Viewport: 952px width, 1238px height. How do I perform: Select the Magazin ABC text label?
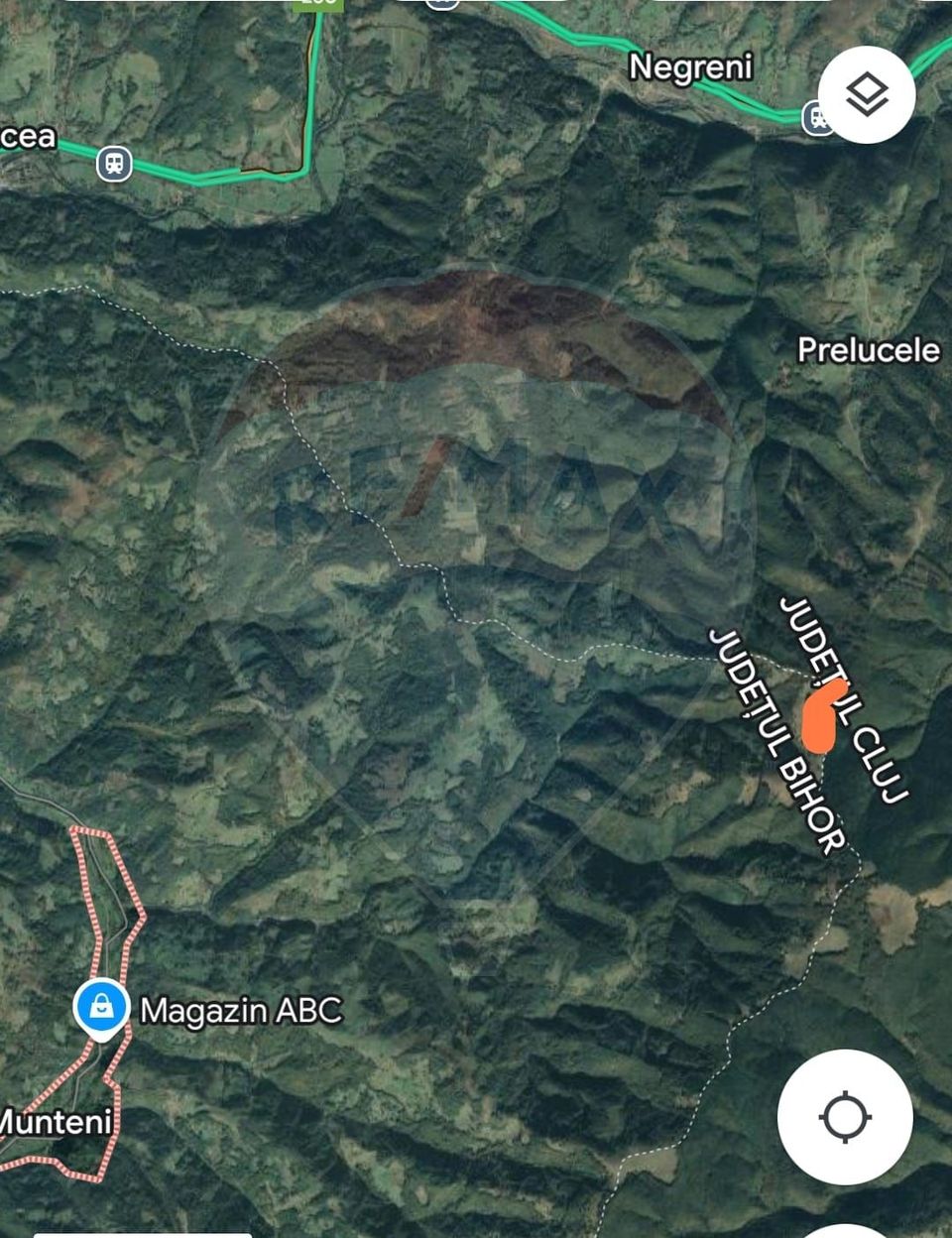pyautogui.click(x=243, y=1009)
